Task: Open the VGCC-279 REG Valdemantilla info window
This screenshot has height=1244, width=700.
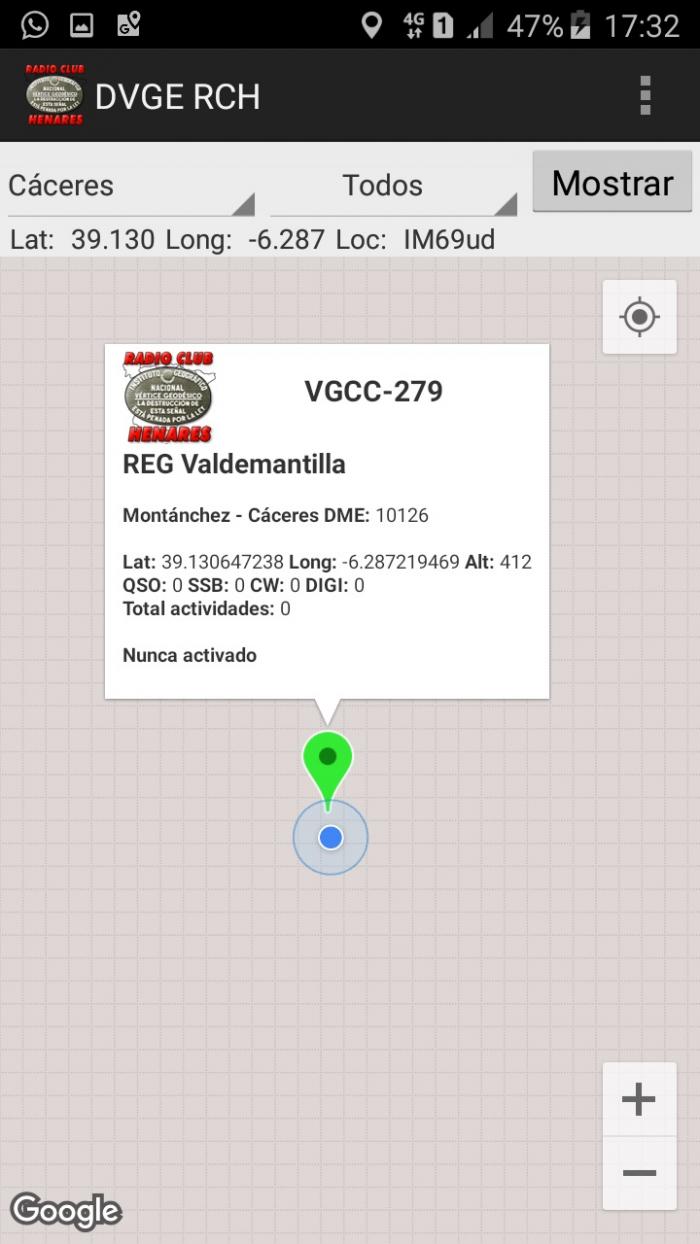Action: 327,521
